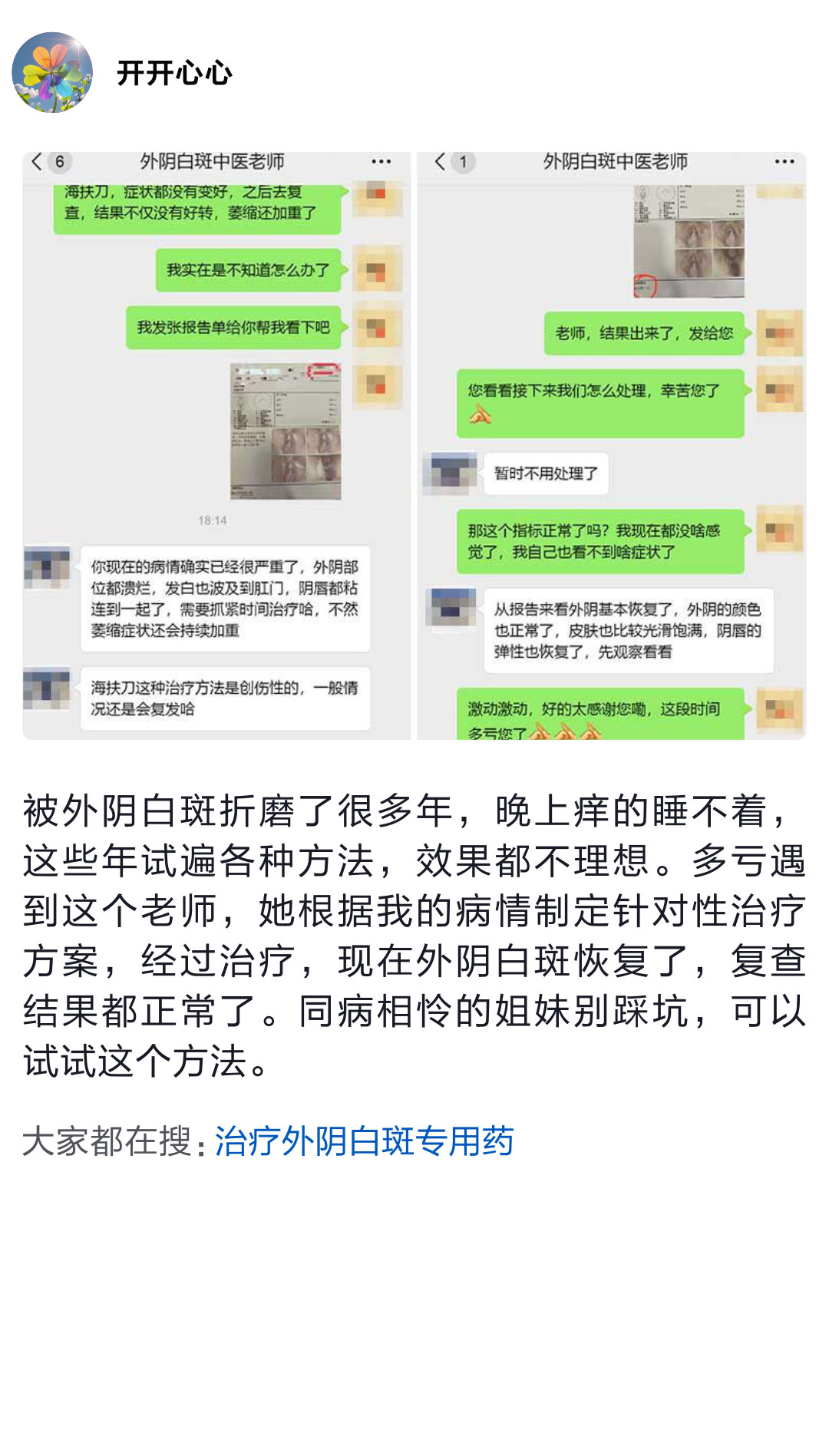The height and width of the screenshot is (1456, 829).
Task: Open 开开心心's profile avatar
Action: point(52,73)
